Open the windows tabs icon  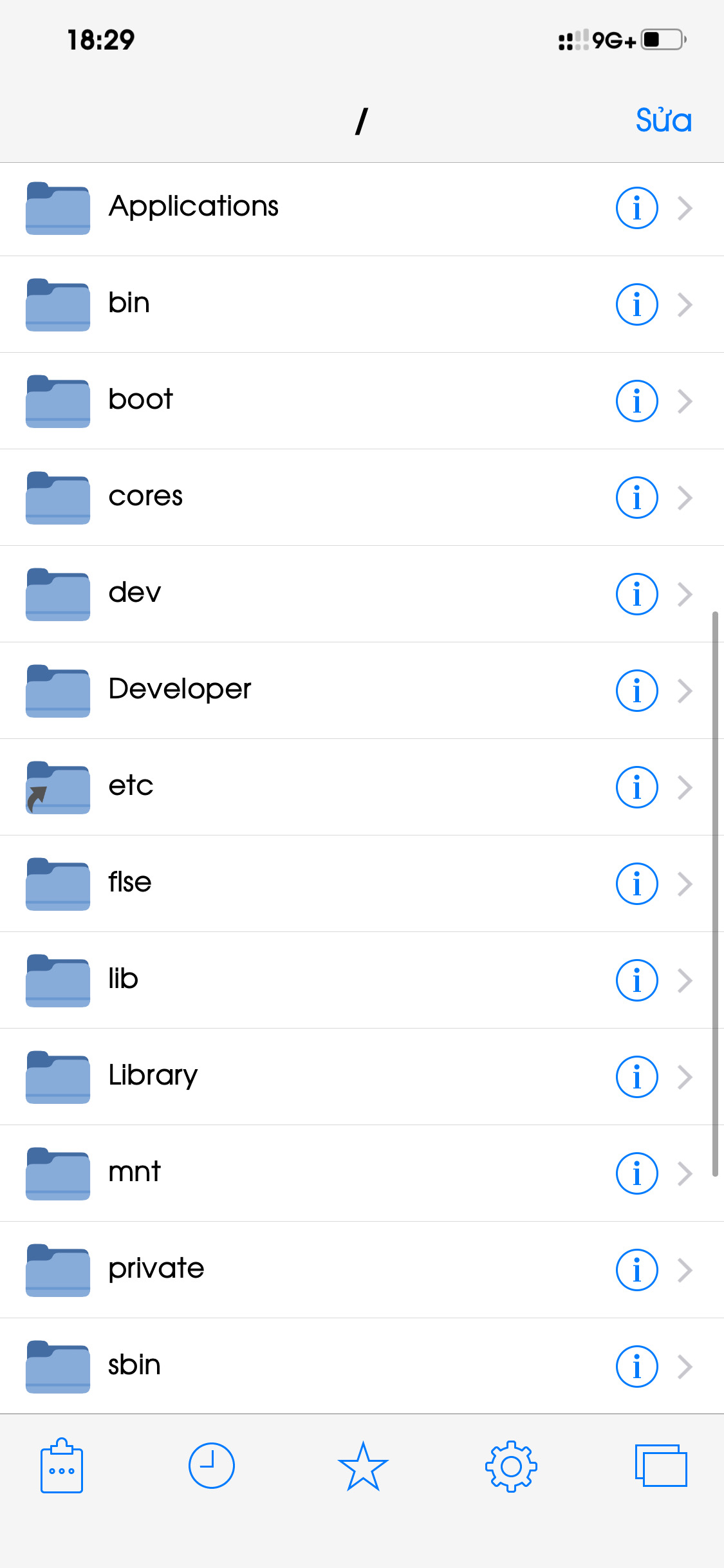660,1466
